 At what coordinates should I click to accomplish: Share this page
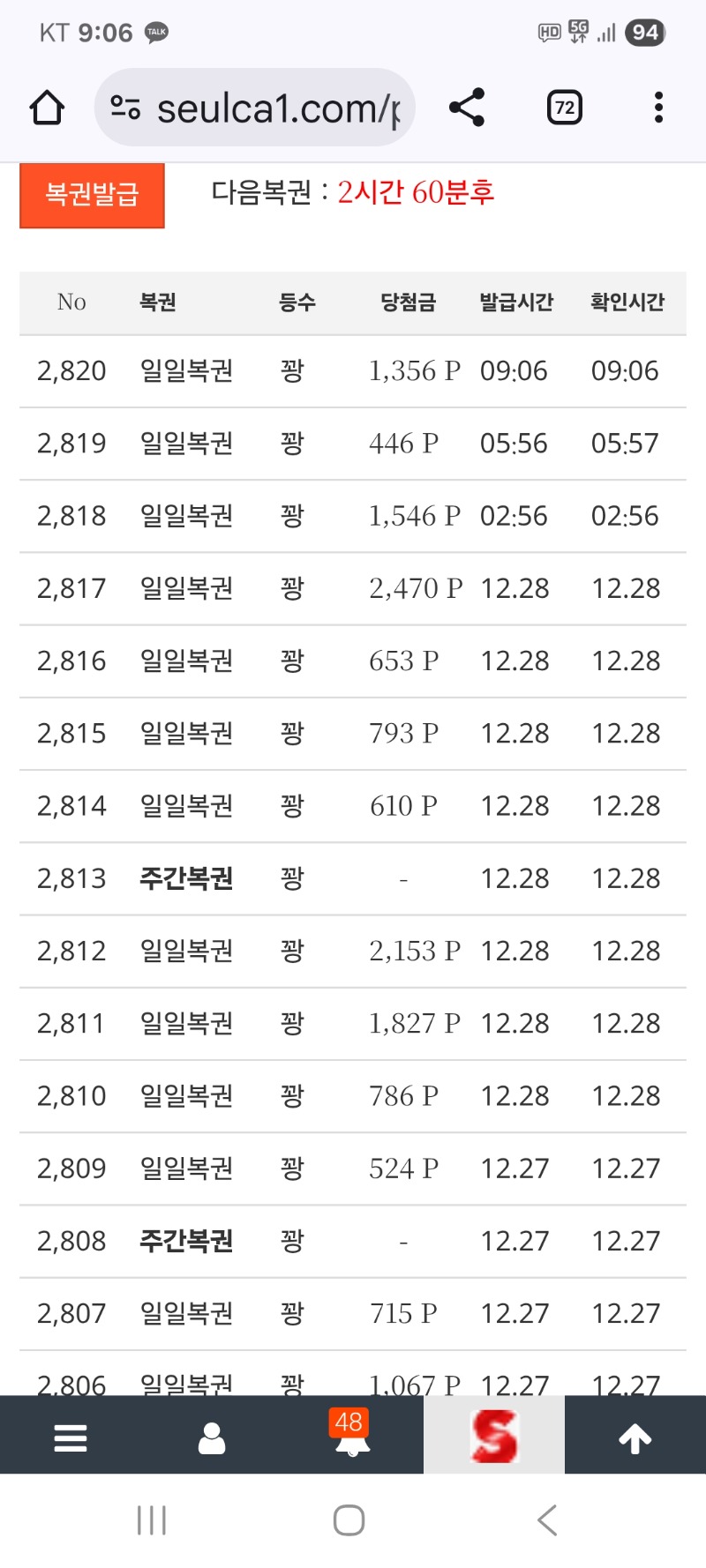click(x=467, y=108)
